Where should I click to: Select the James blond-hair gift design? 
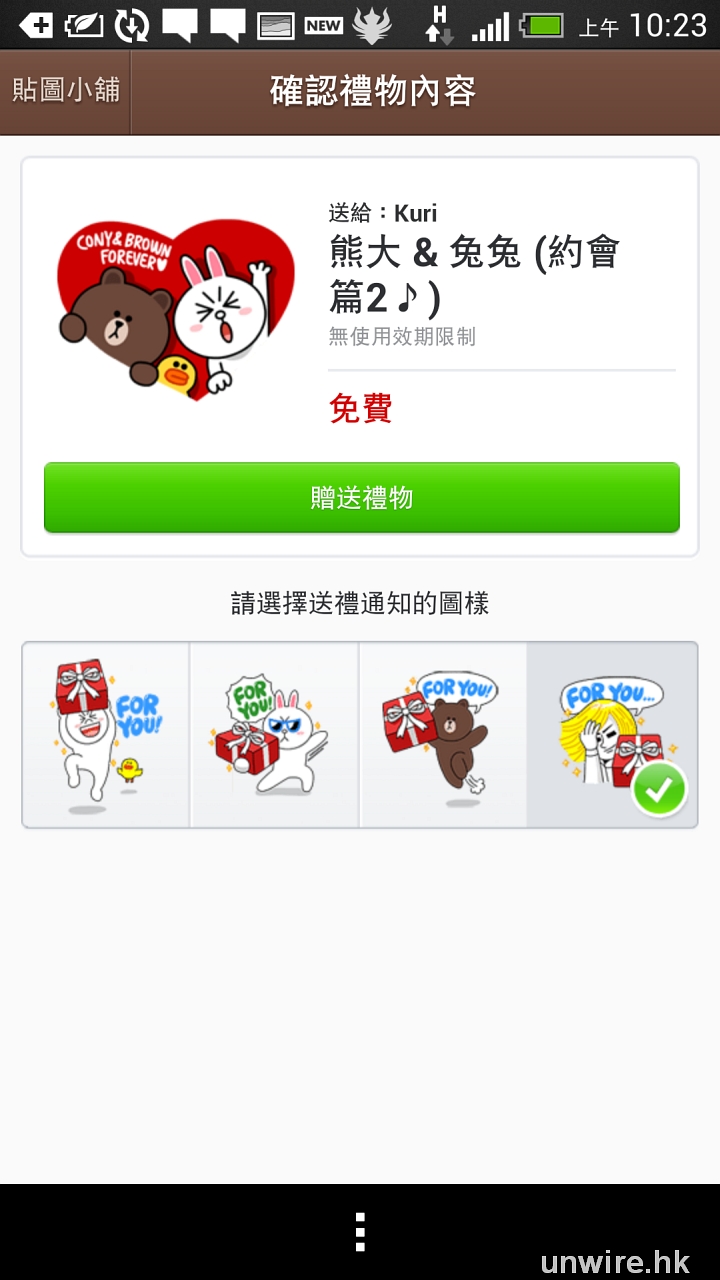[611, 735]
